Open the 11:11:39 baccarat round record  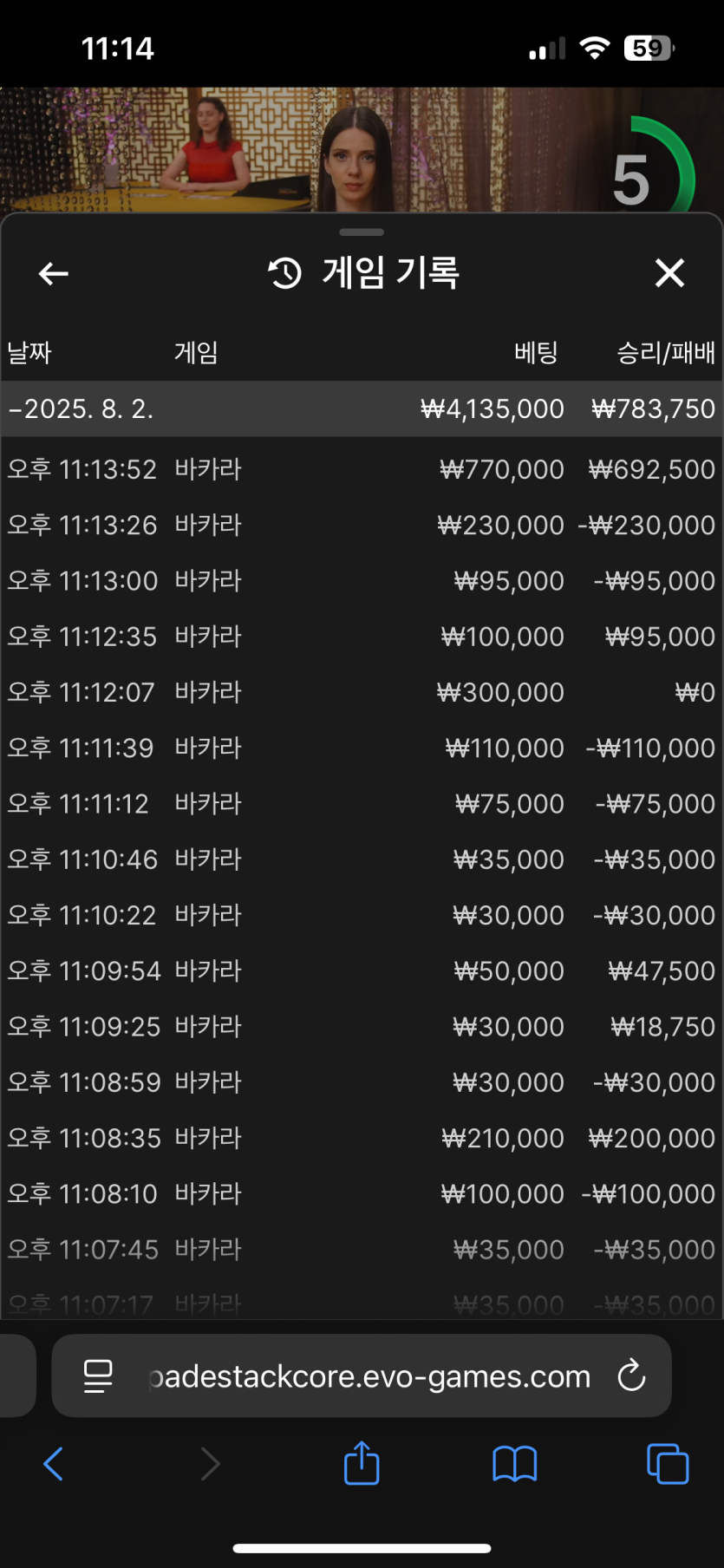pos(362,748)
